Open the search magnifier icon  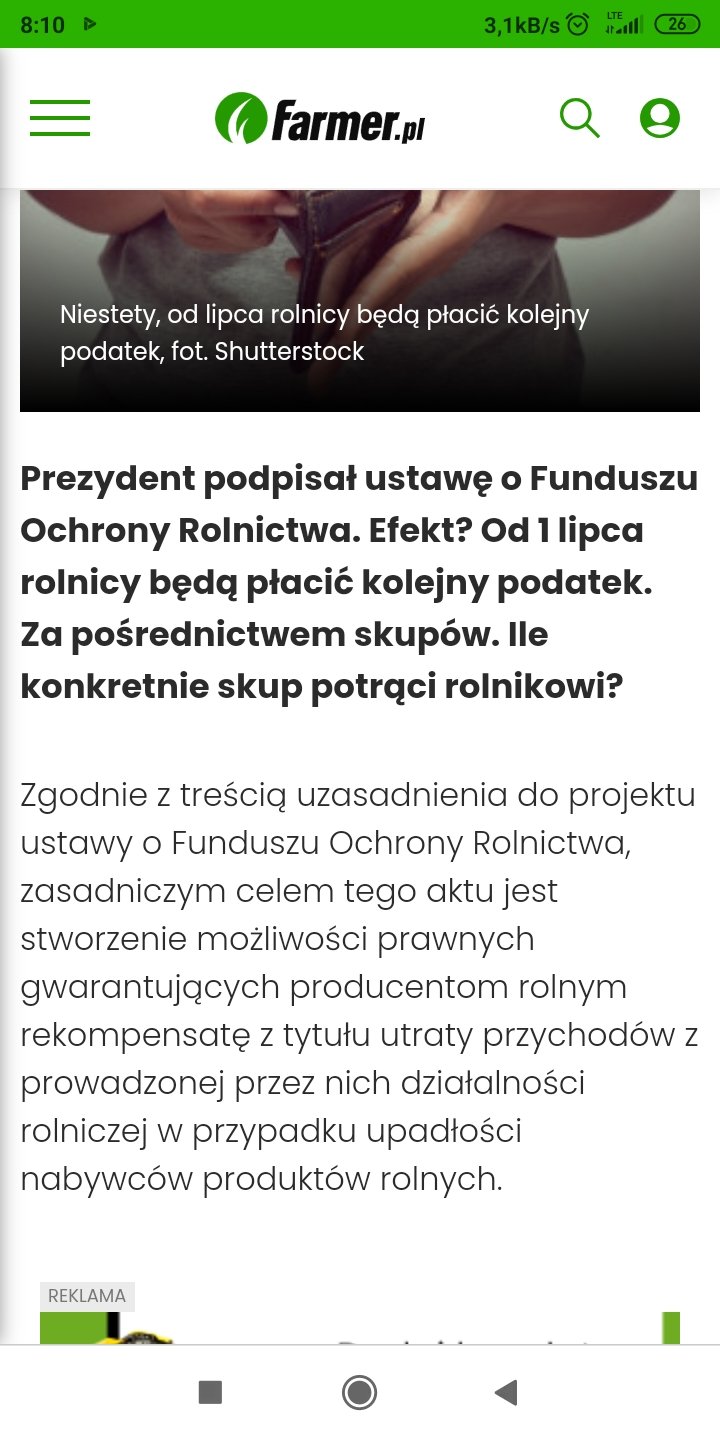tap(579, 118)
